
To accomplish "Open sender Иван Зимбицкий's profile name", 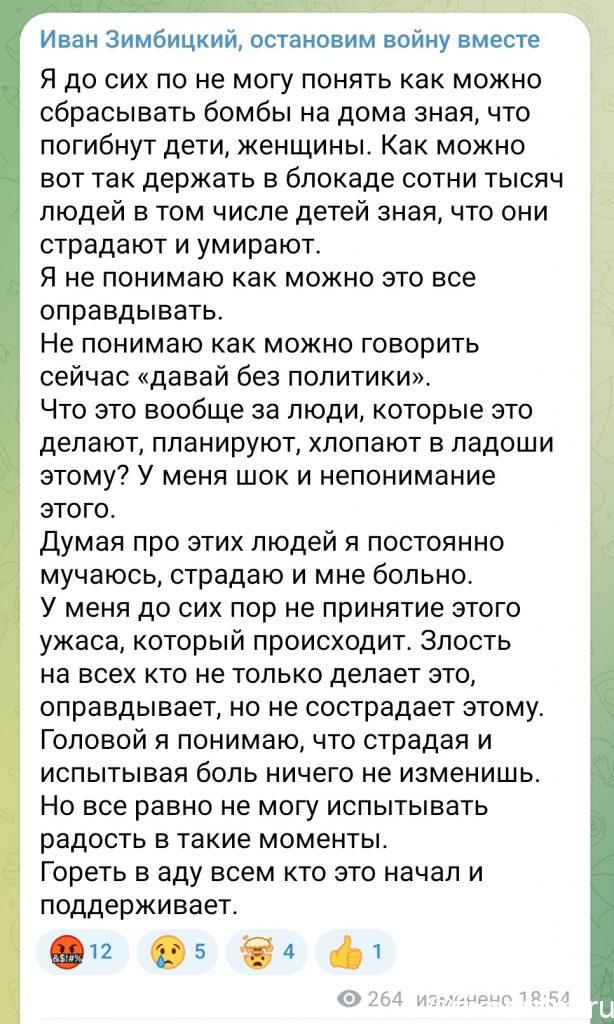I will point(290,40).
